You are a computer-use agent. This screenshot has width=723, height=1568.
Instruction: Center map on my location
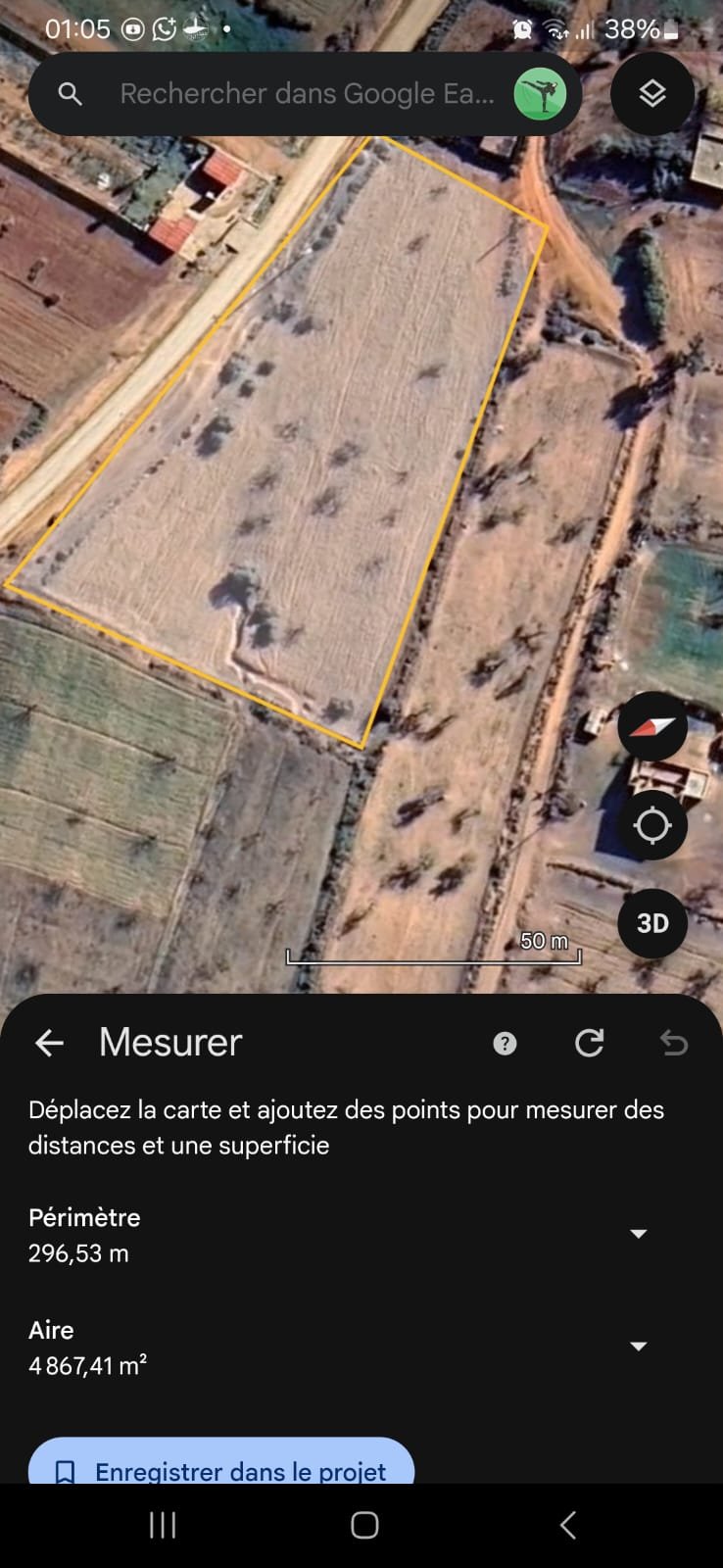652,825
